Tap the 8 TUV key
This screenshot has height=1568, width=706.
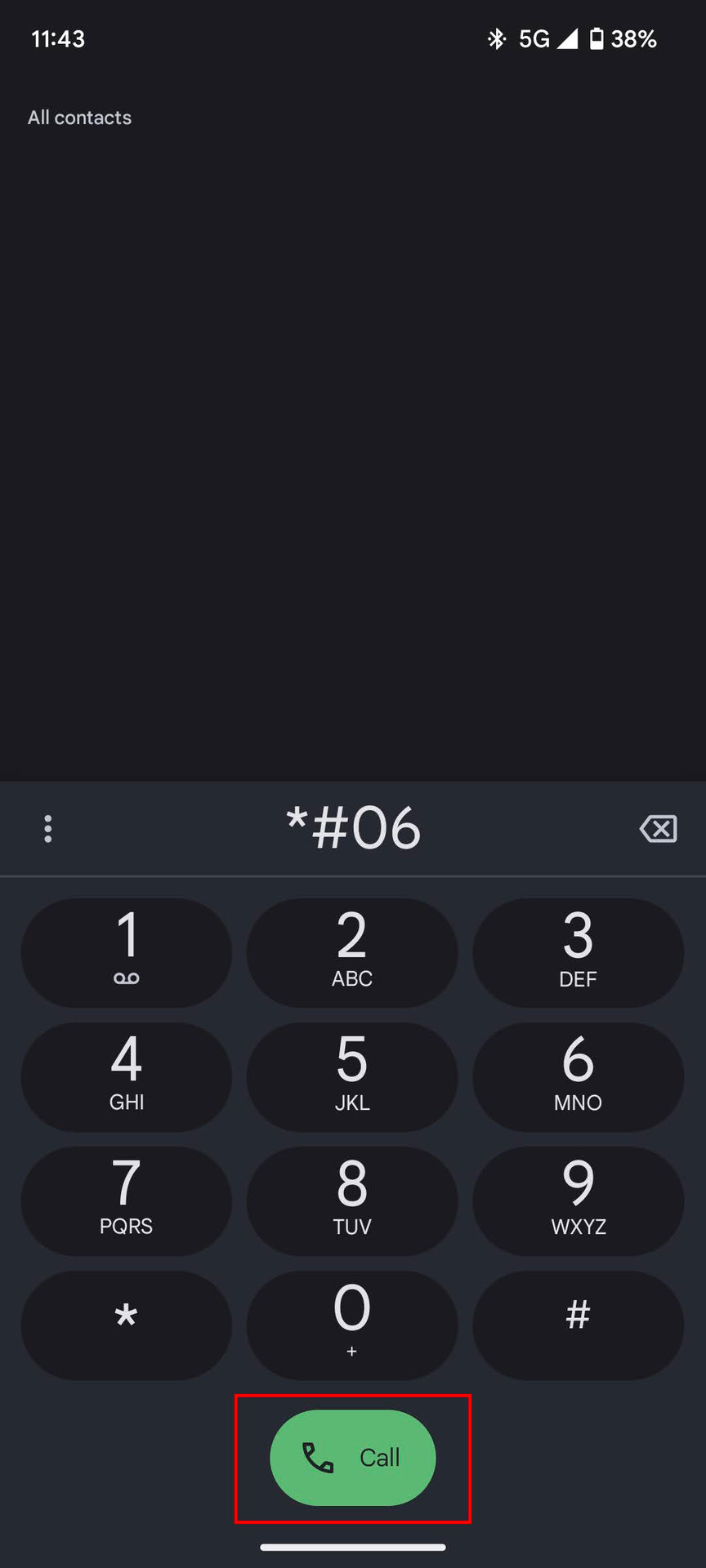point(352,1200)
